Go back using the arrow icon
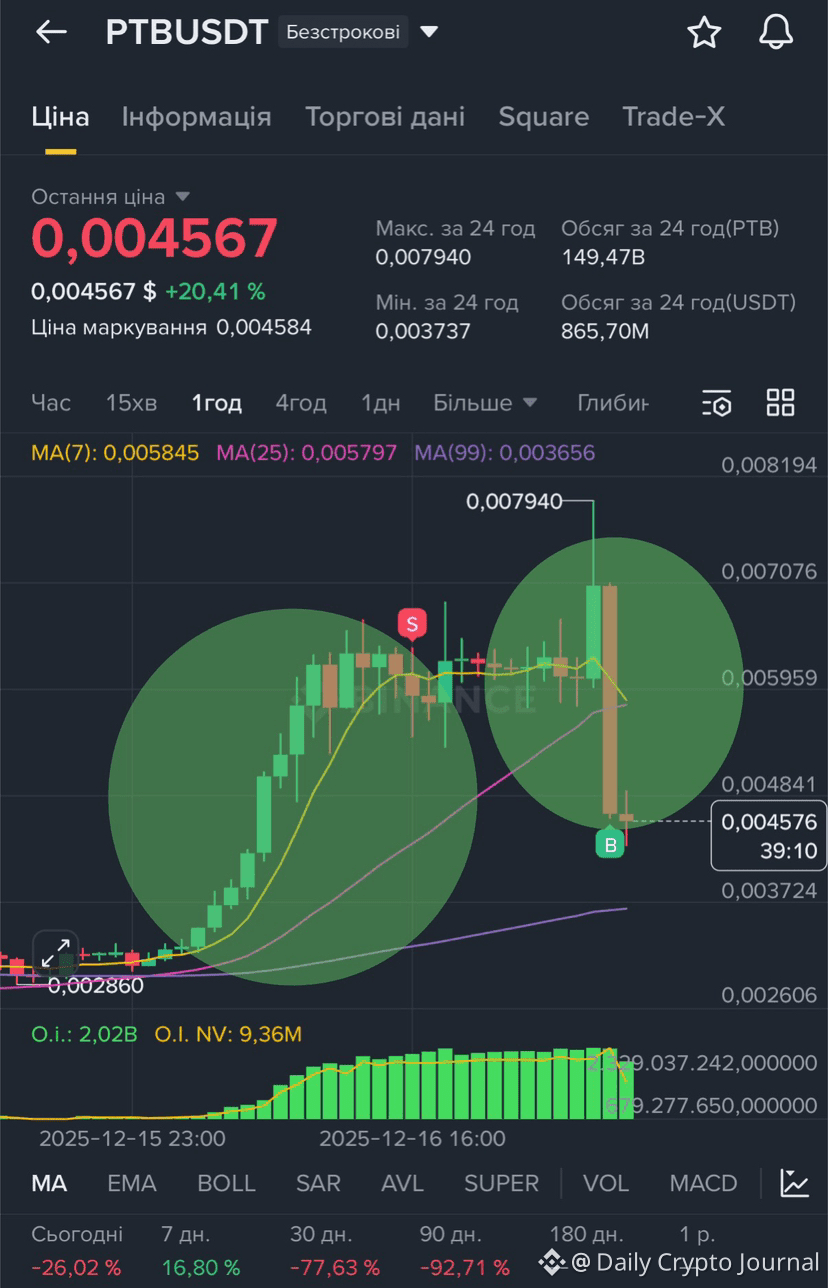This screenshot has width=828, height=1288. [x=50, y=32]
